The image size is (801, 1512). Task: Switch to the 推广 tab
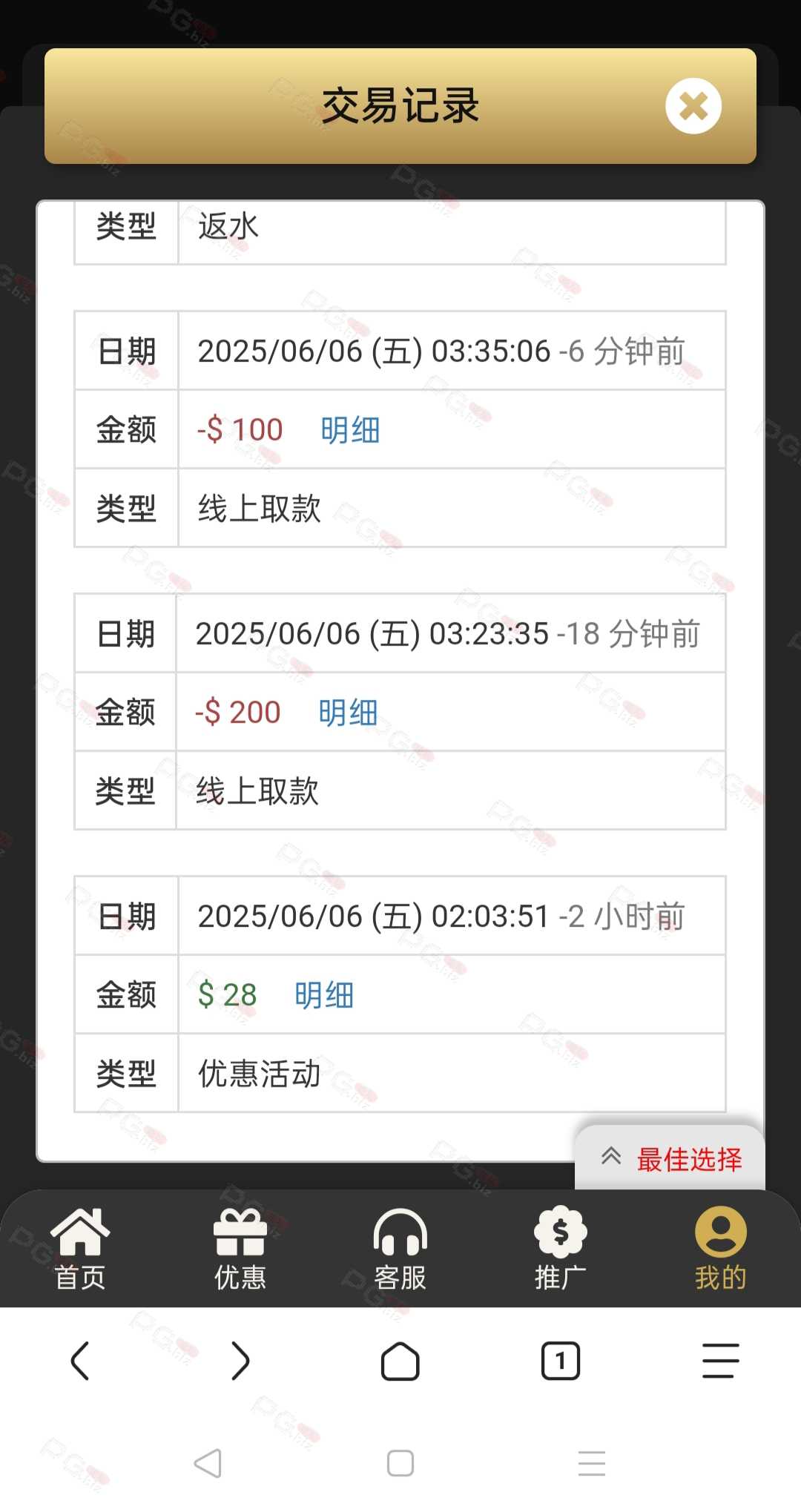point(561,1249)
